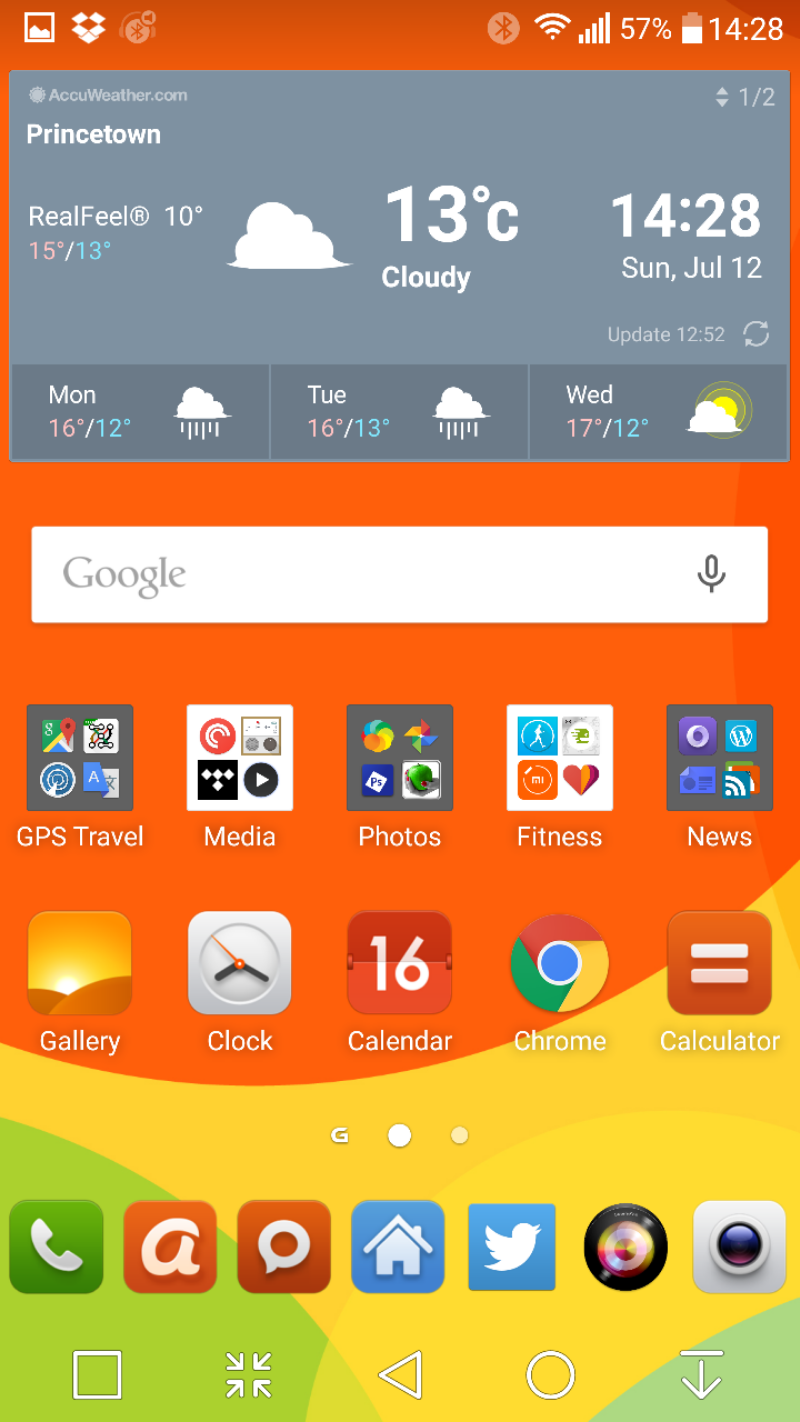
Task: Open the GPS Travel folder
Action: tap(80, 758)
